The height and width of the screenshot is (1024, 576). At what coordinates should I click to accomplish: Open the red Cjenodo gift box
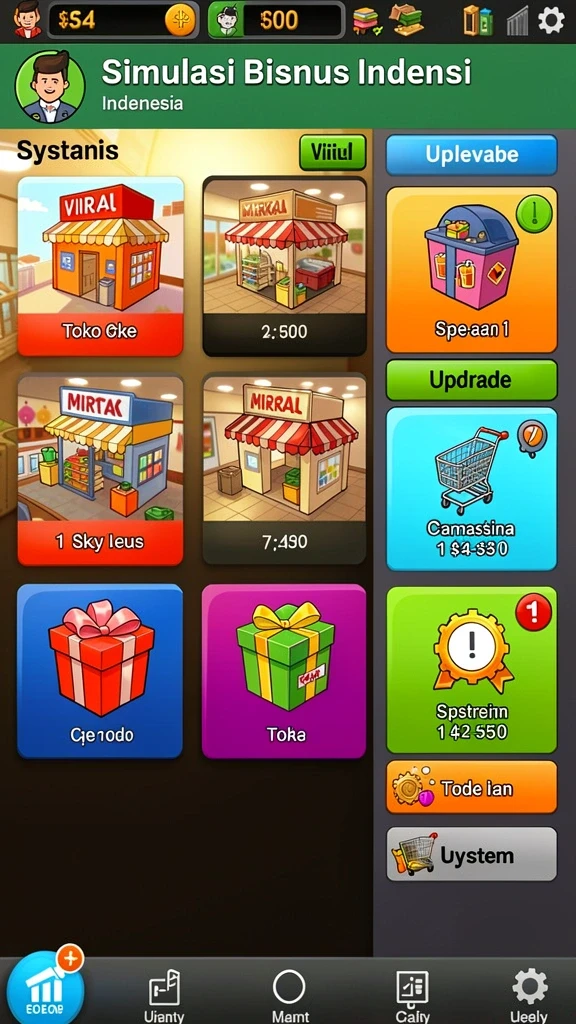pyautogui.click(x=100, y=671)
